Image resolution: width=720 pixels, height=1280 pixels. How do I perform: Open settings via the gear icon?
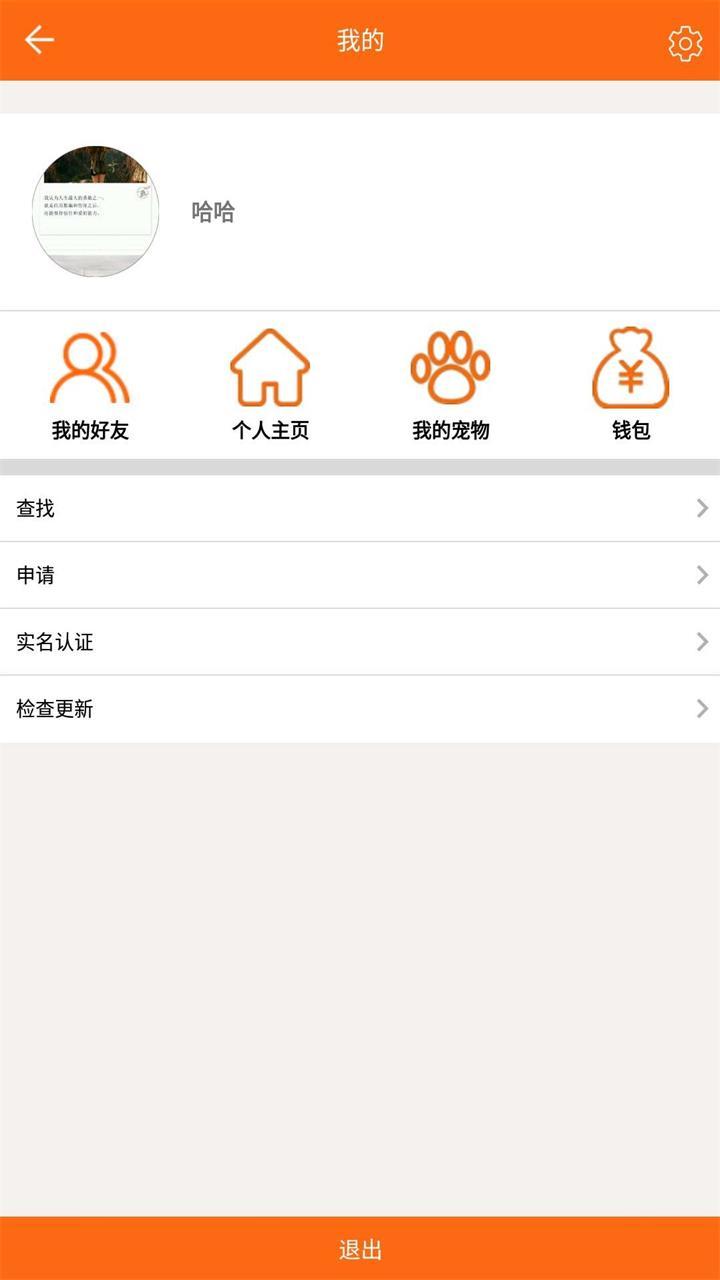pos(685,43)
